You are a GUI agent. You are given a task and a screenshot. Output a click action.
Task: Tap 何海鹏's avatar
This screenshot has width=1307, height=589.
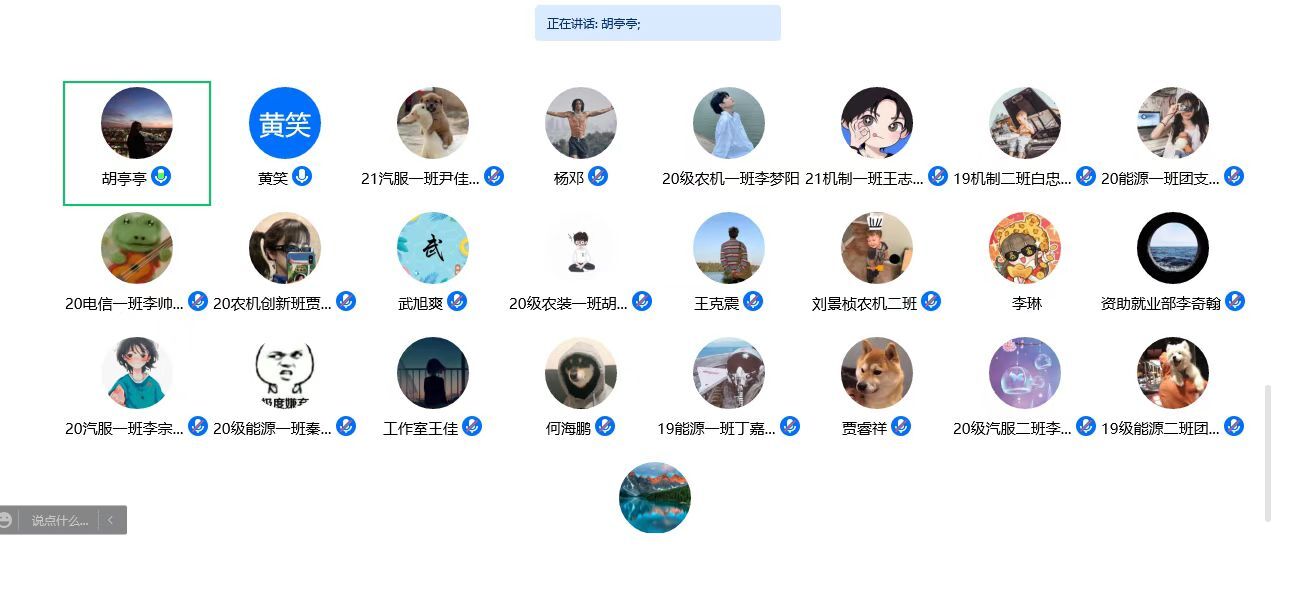(581, 373)
